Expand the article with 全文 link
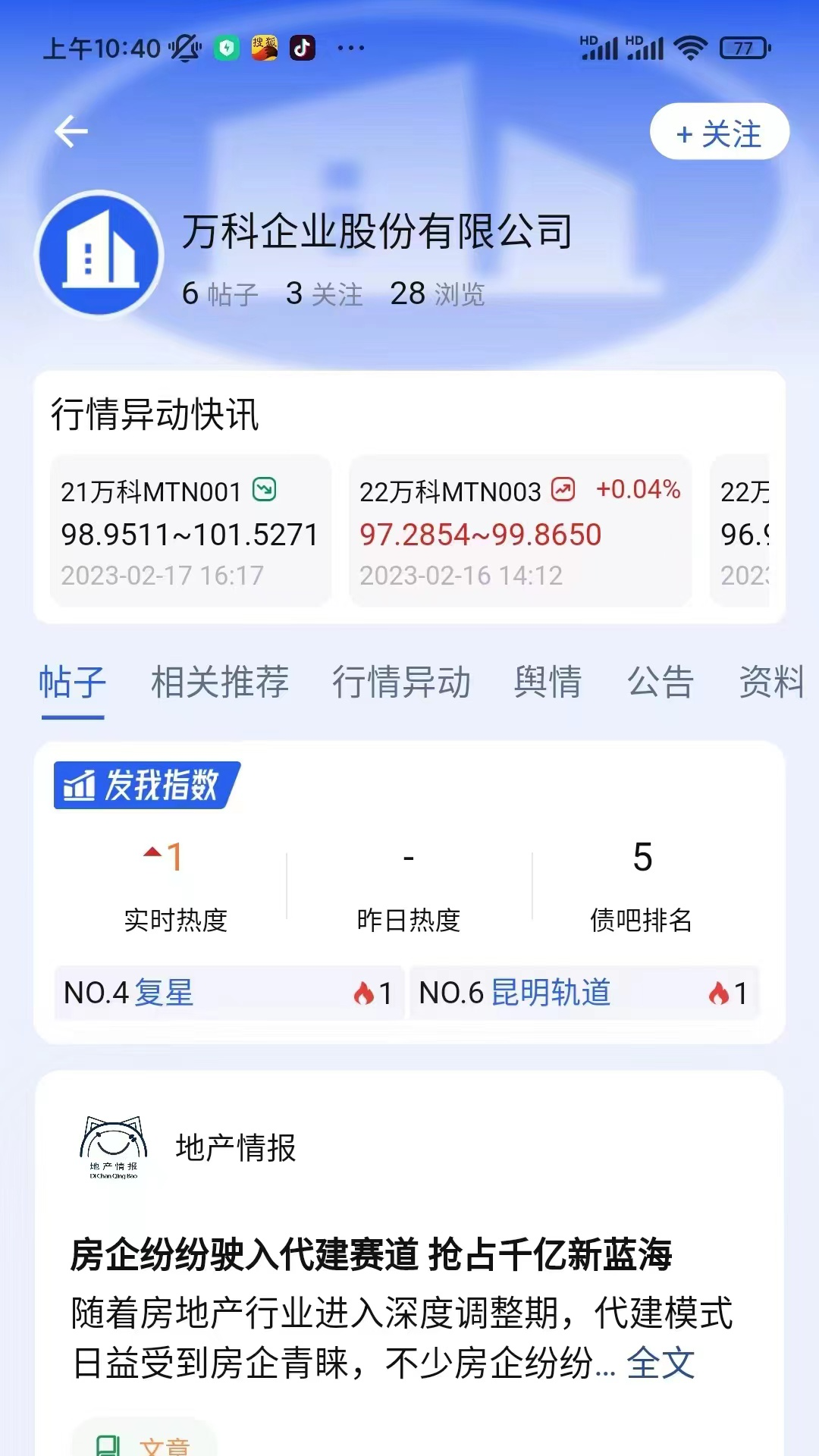The height and width of the screenshot is (1456, 819). [x=660, y=1363]
